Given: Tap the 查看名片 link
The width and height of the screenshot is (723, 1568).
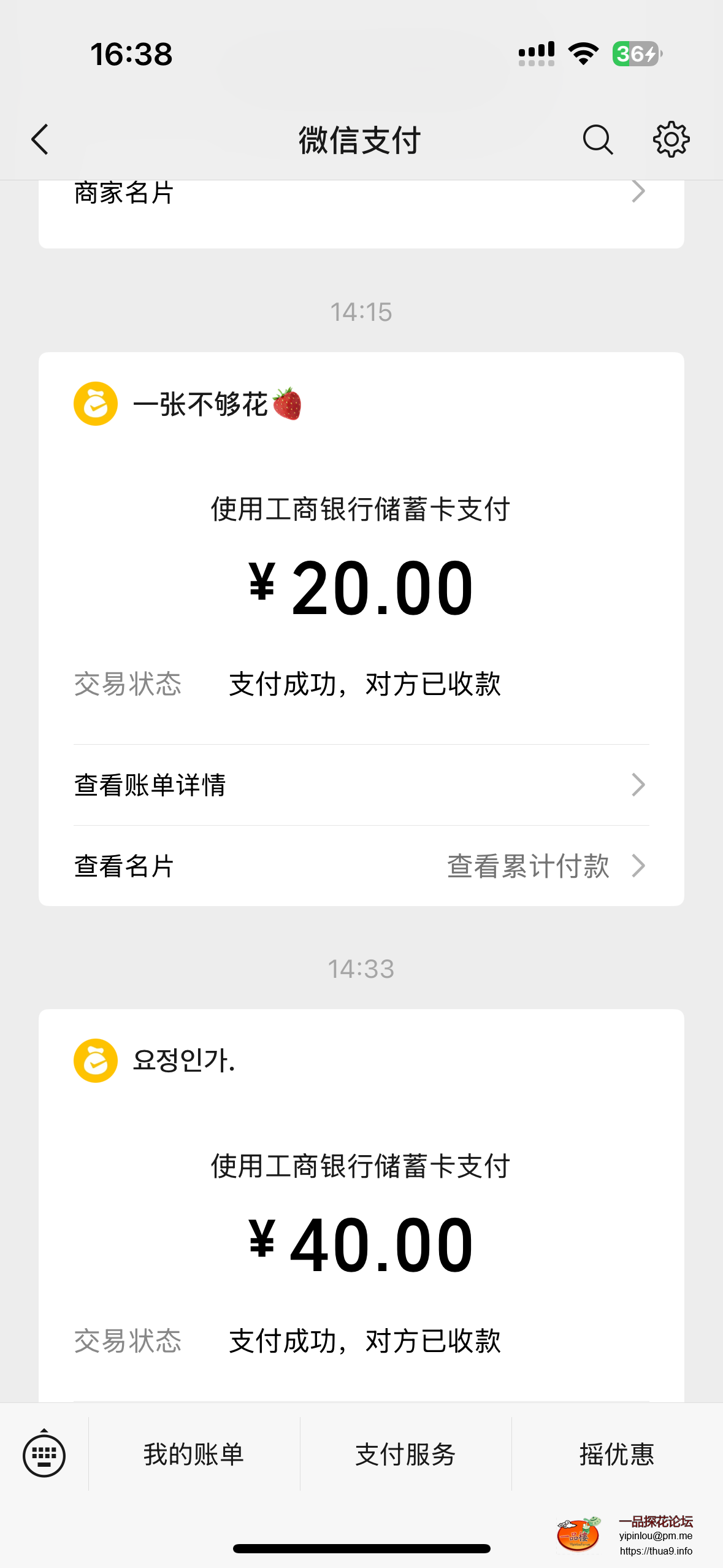Looking at the screenshot, I should tap(123, 867).
